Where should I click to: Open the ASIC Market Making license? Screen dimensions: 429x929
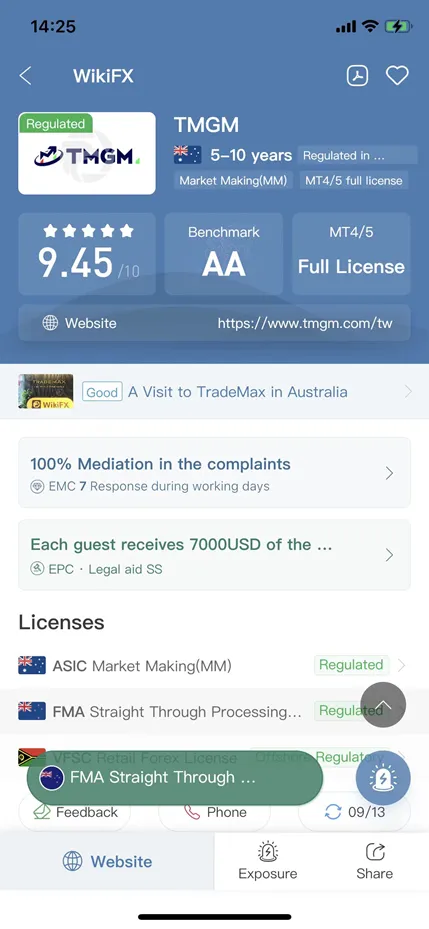click(x=214, y=665)
